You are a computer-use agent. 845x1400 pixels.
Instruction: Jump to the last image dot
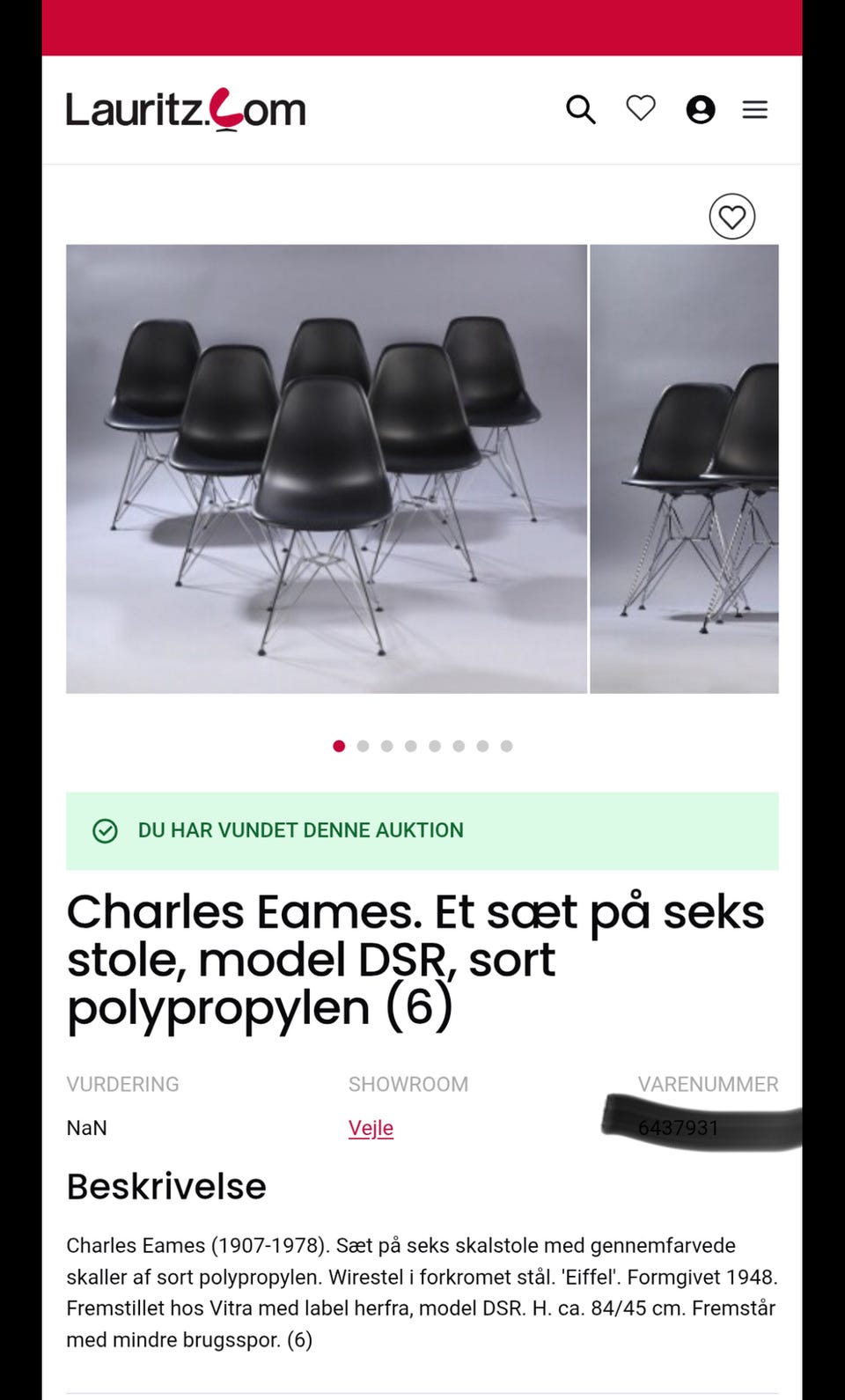point(507,746)
